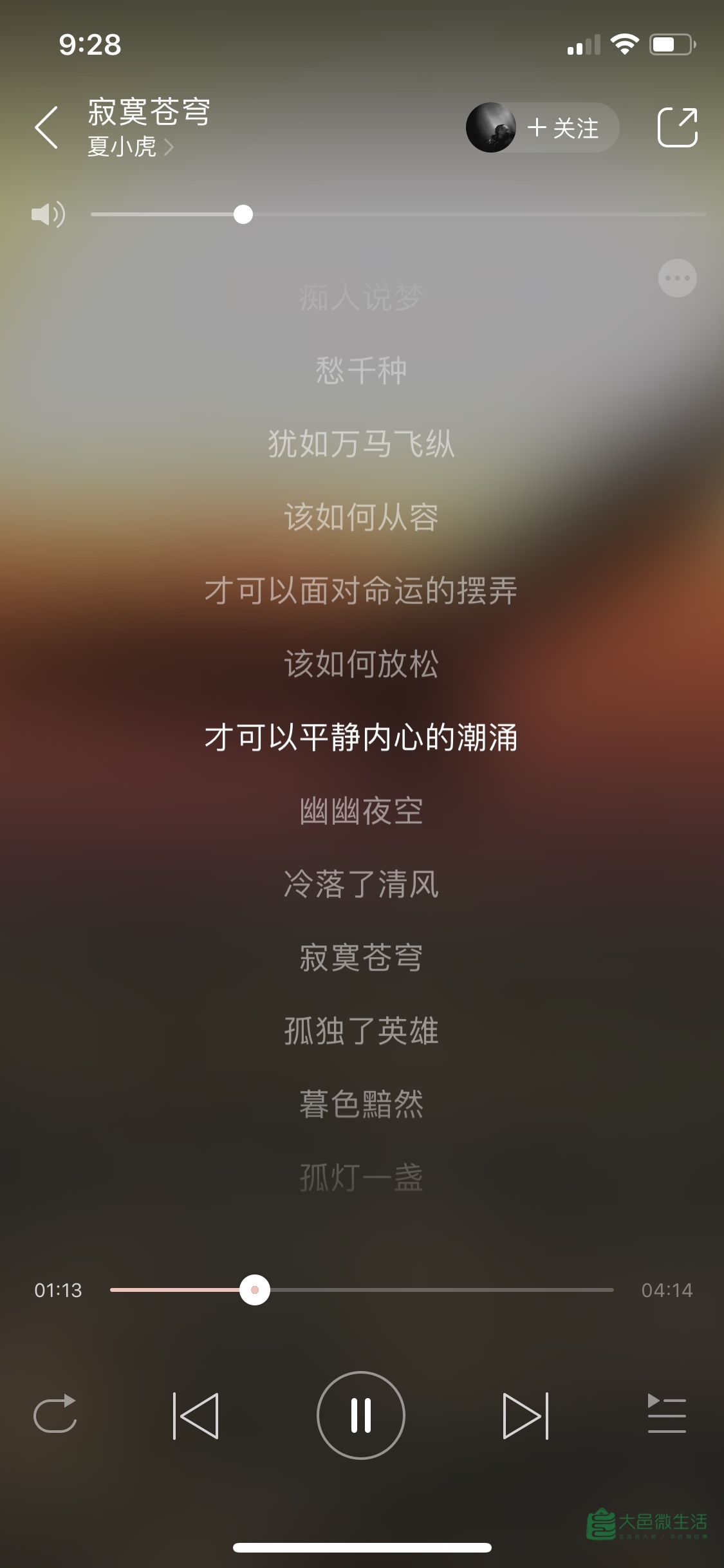Open the three-dot lyrics options
Screen dimensions: 724x1568
click(x=677, y=279)
